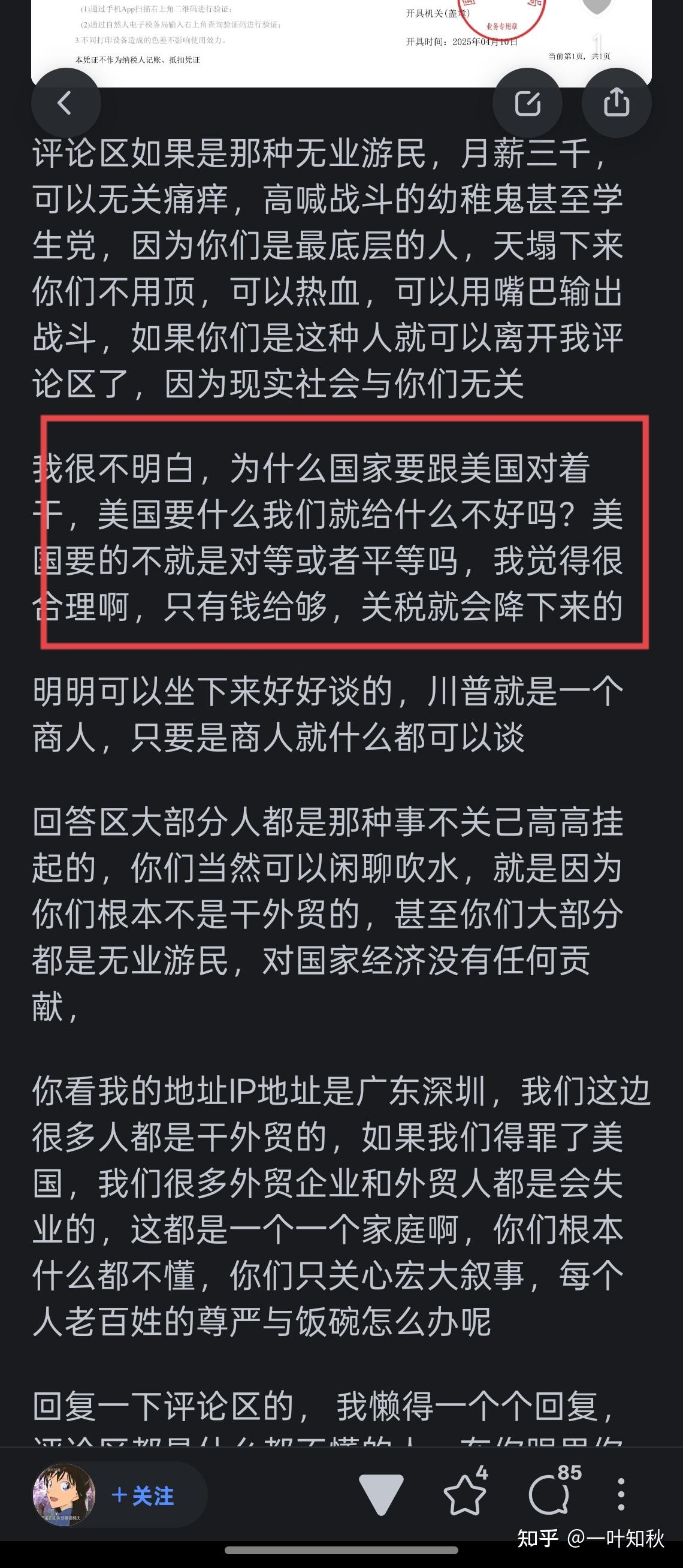This screenshot has width=683, height=1568.
Task: Open the three-dot more options menu
Action: 621,1494
